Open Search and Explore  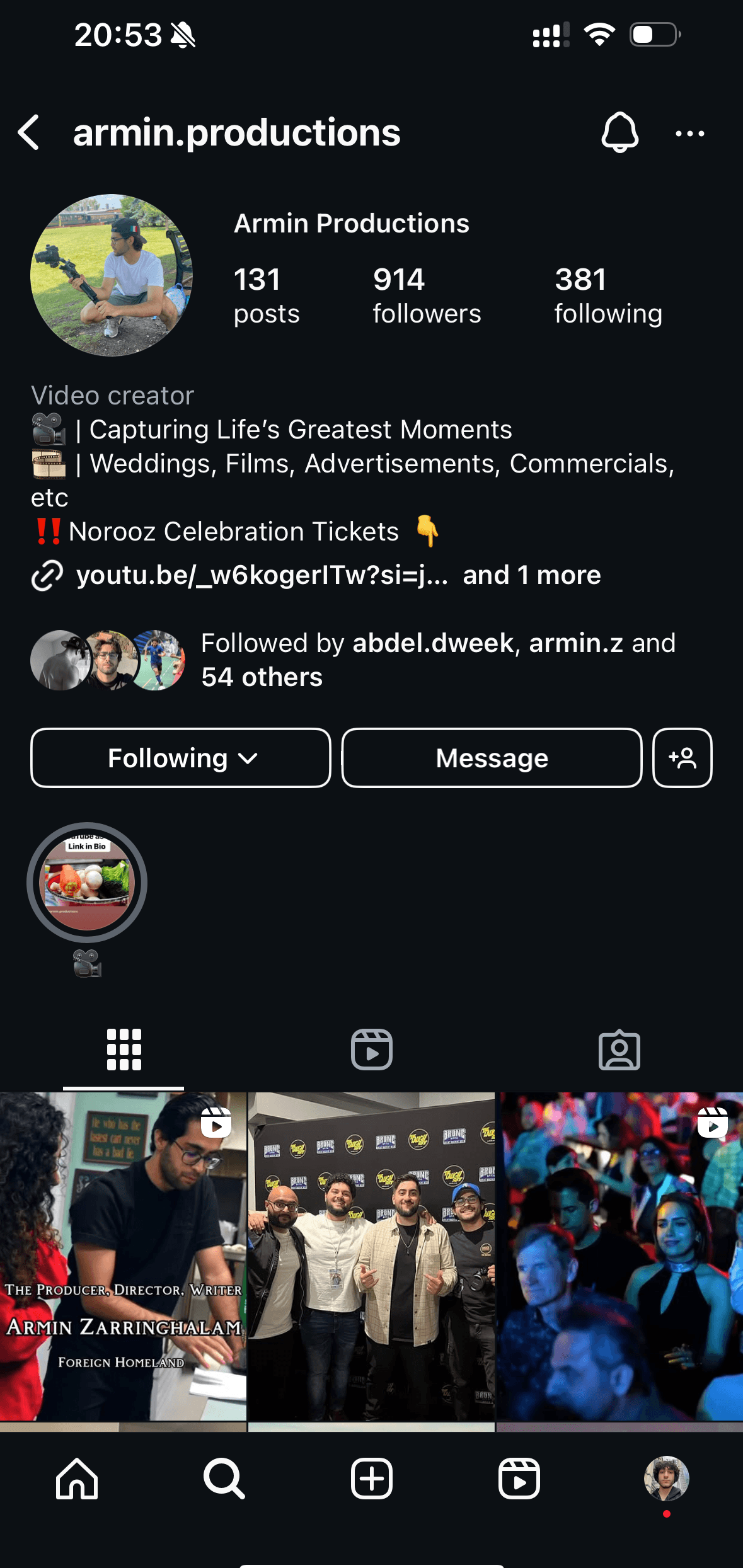[224, 1479]
